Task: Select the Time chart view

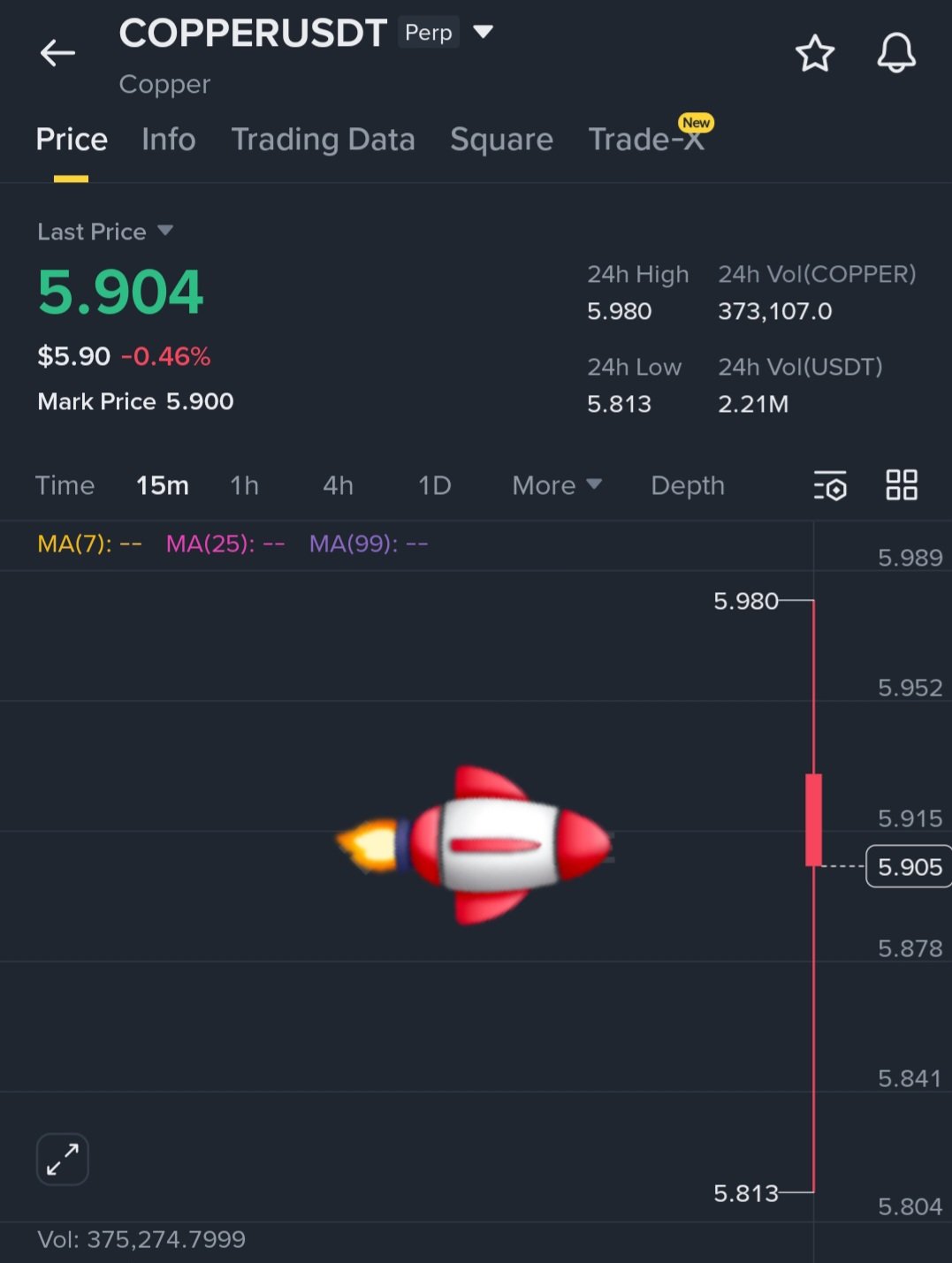Action: (x=65, y=485)
